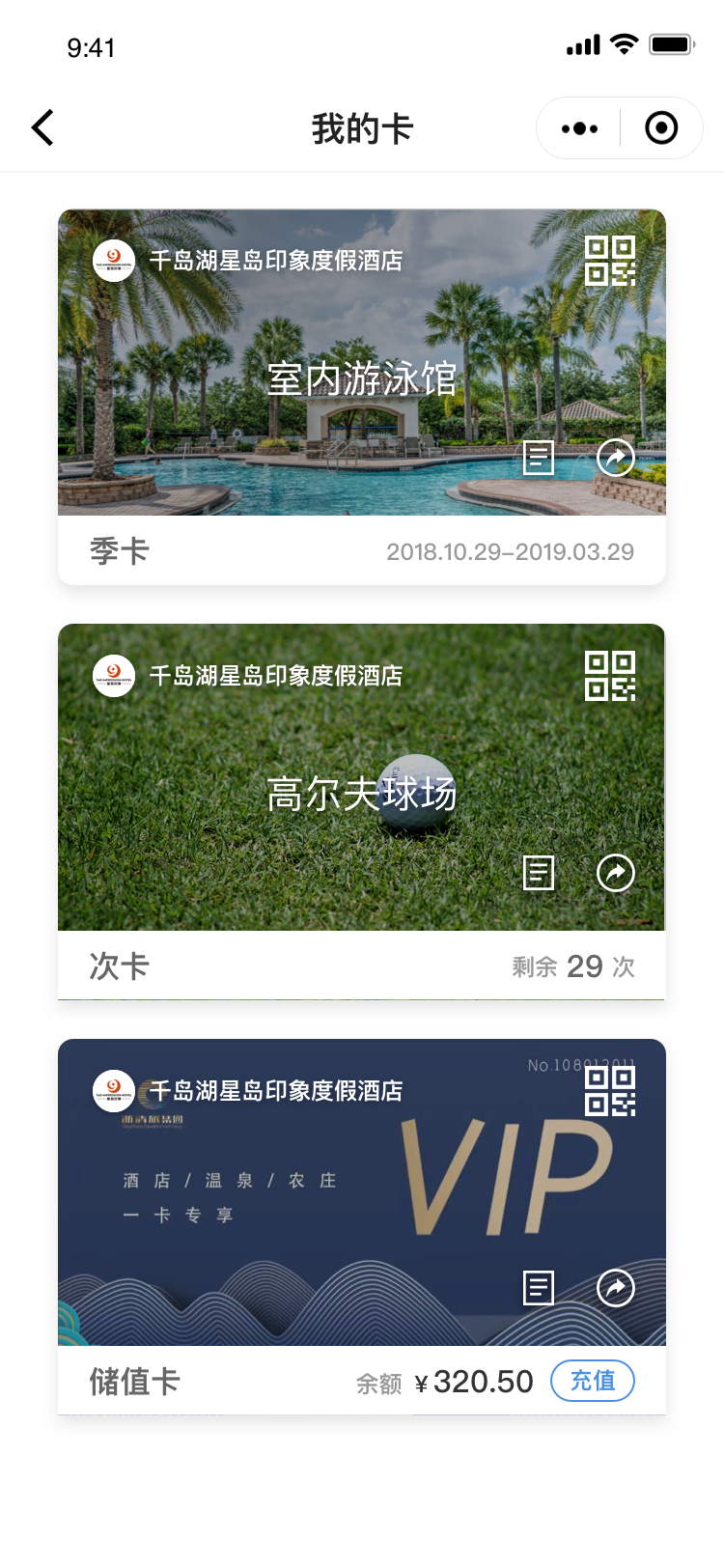Go back using the back arrow

[42, 127]
